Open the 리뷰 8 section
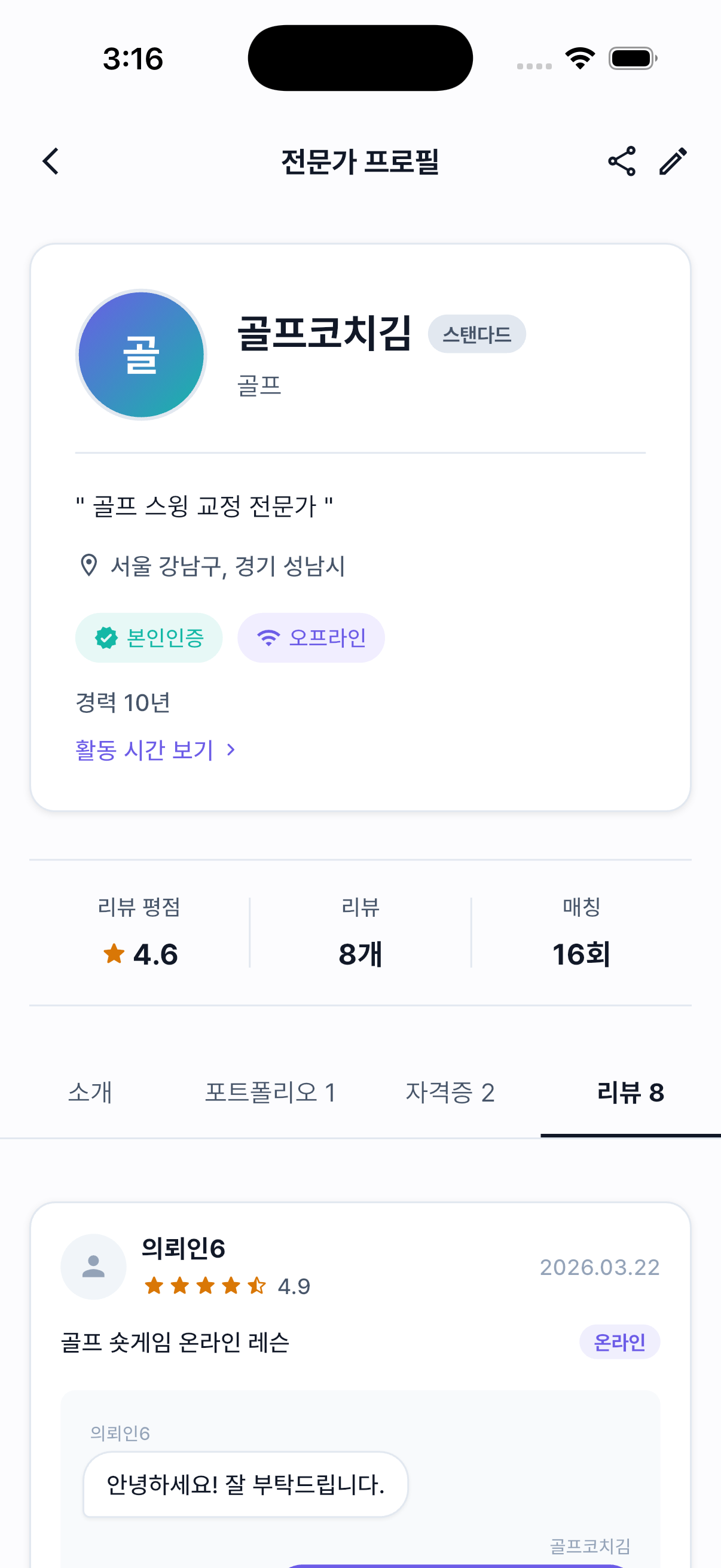The height and width of the screenshot is (1568, 721). coord(630,1093)
